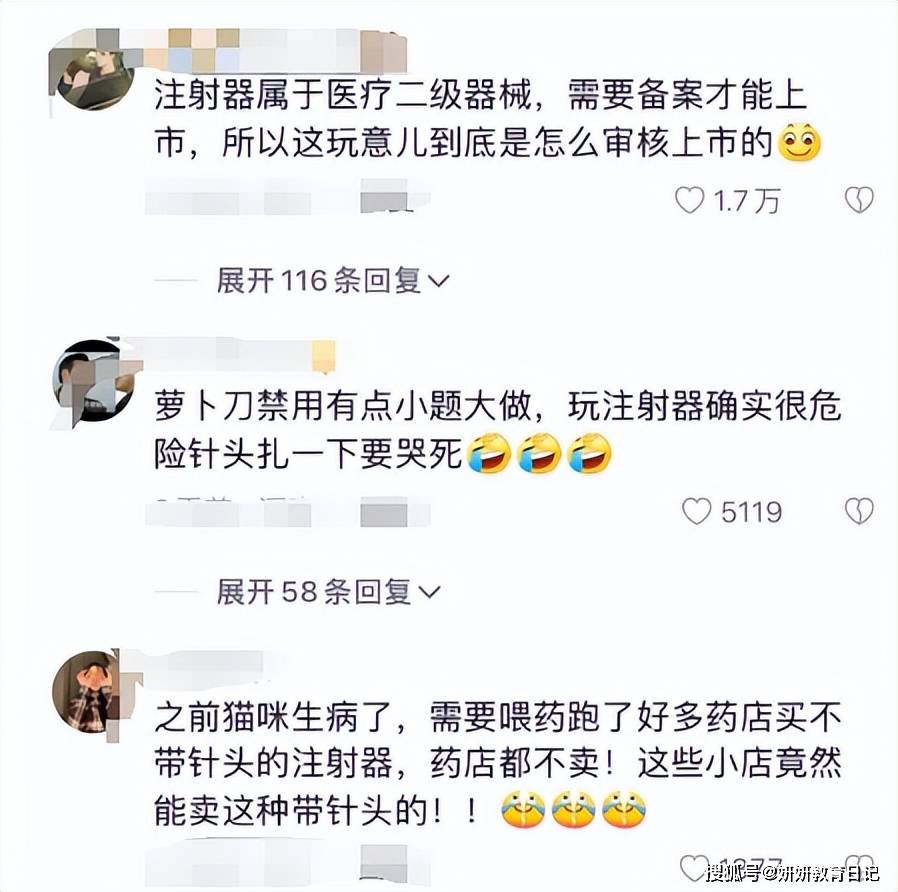
Task: Dislike the 萝卜刀禁用有点小题大做 comment
Action: pyautogui.click(x=859, y=512)
